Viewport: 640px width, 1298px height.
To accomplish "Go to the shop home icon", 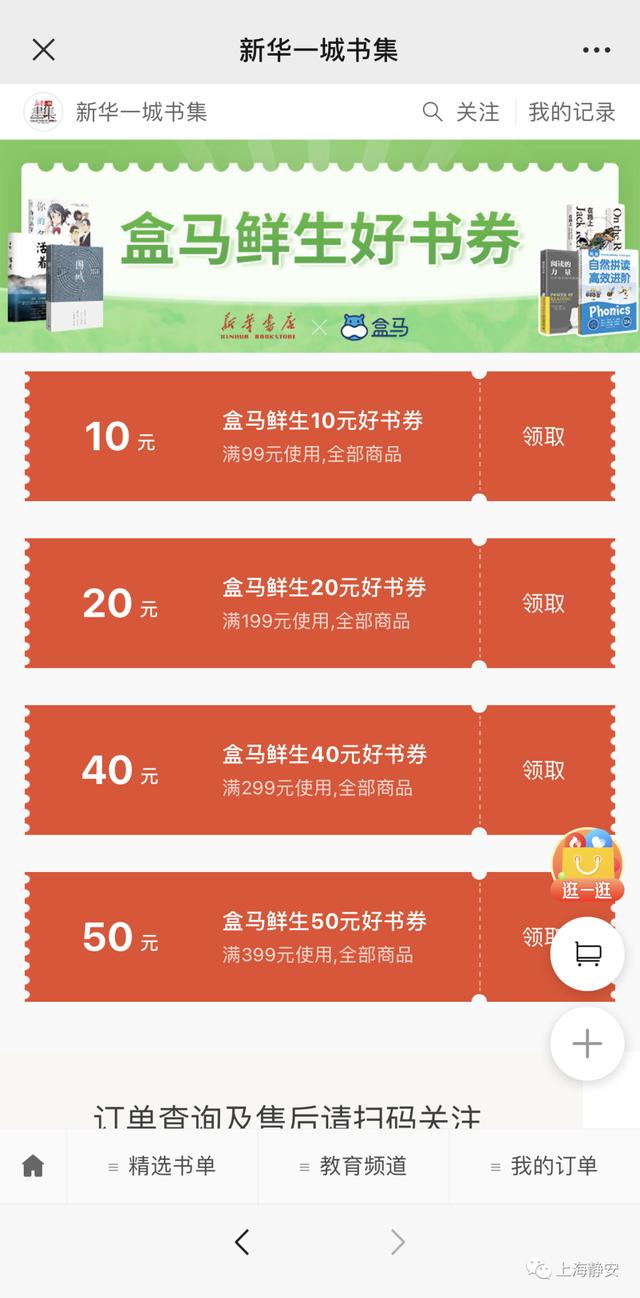I will [33, 1166].
